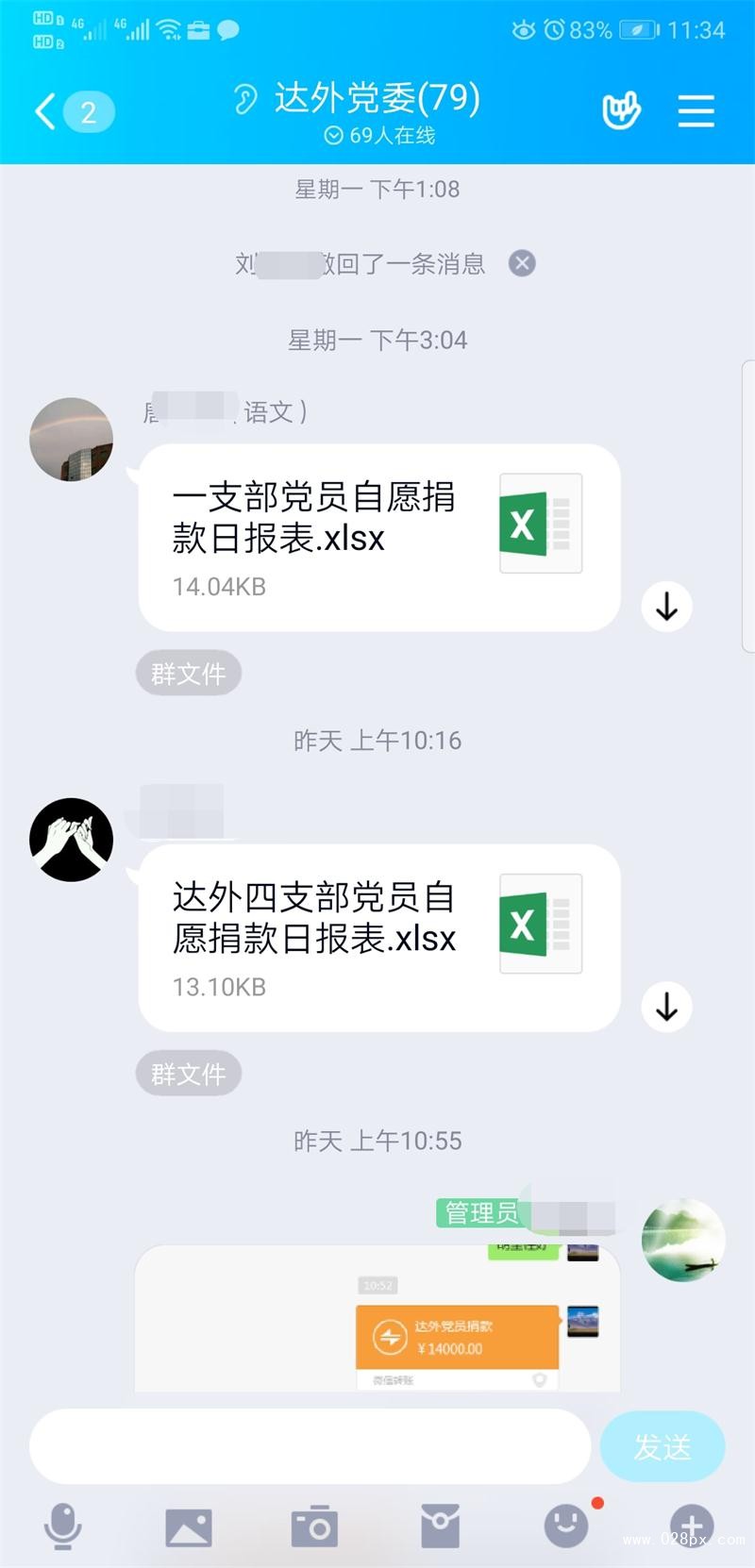Open the red packet icon
This screenshot has width=755, height=1568.
[440, 1526]
